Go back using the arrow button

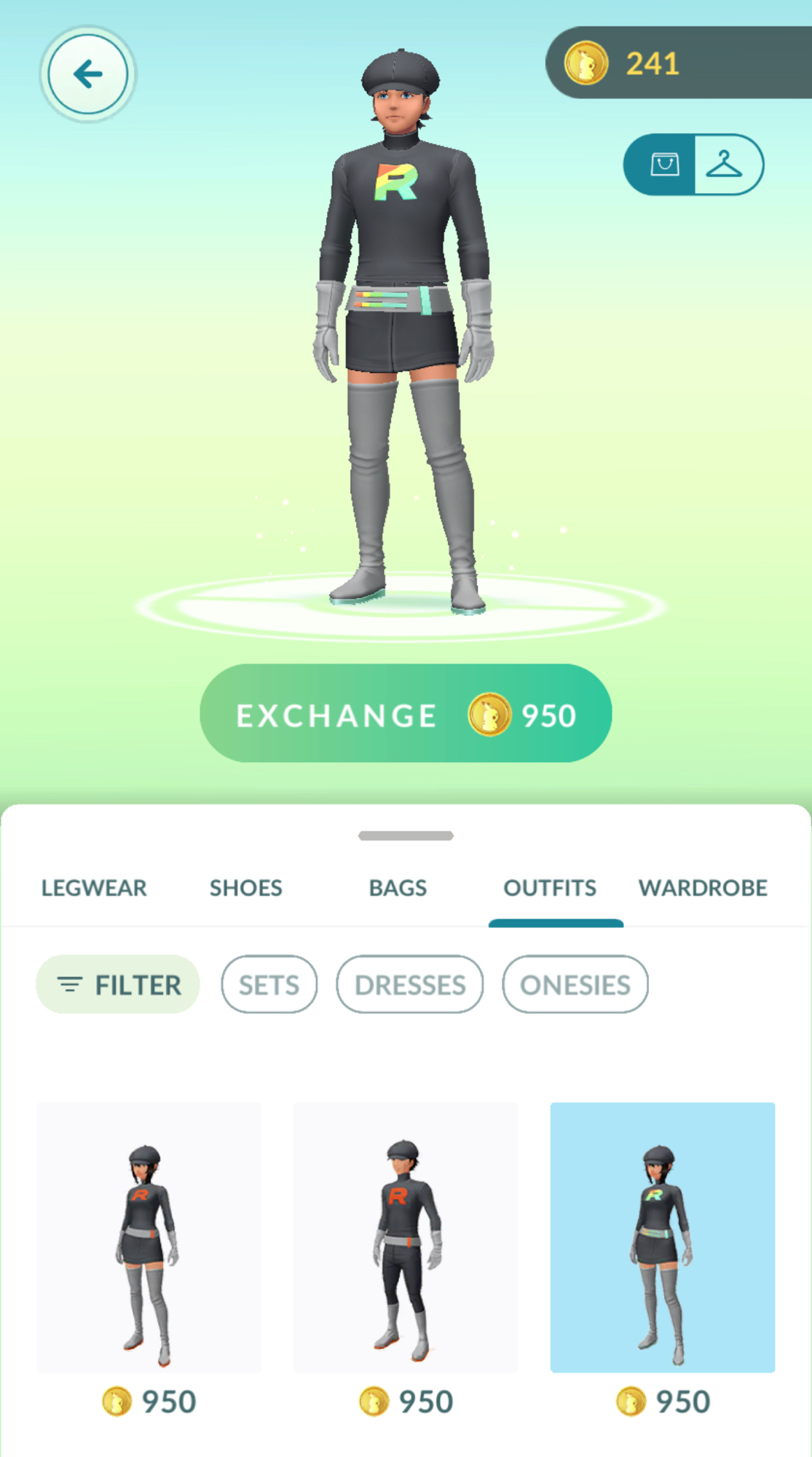87,74
